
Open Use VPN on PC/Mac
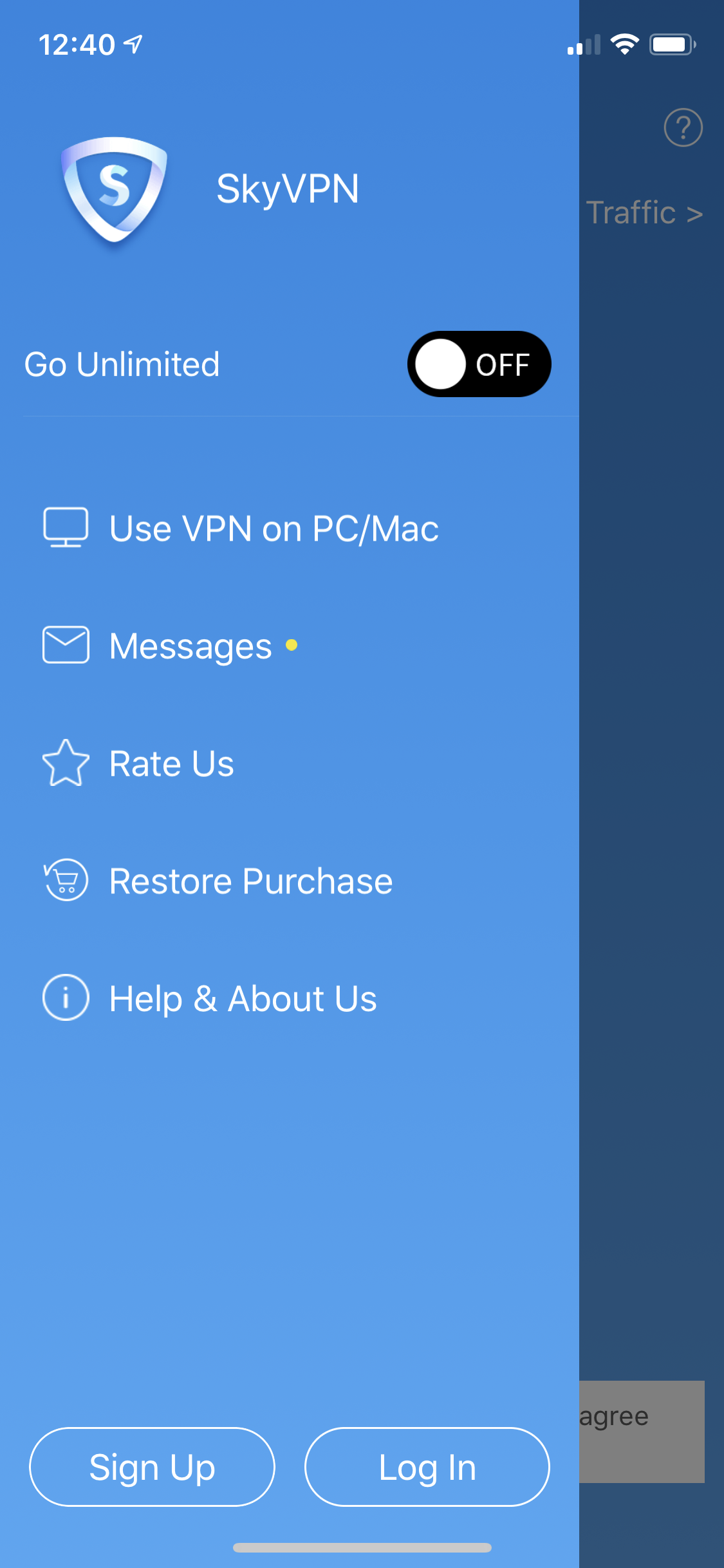pyautogui.click(x=274, y=528)
